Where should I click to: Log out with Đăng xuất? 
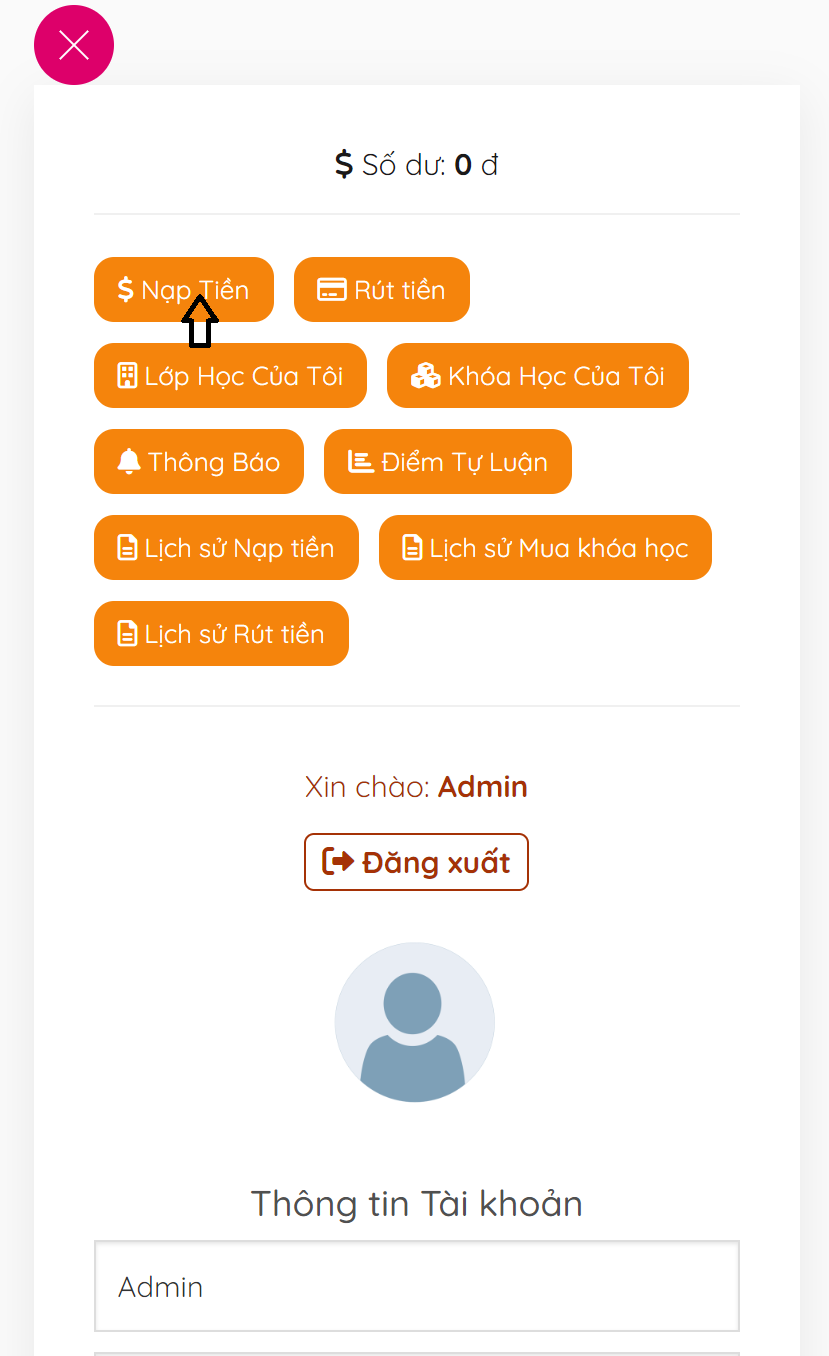pyautogui.click(x=416, y=862)
